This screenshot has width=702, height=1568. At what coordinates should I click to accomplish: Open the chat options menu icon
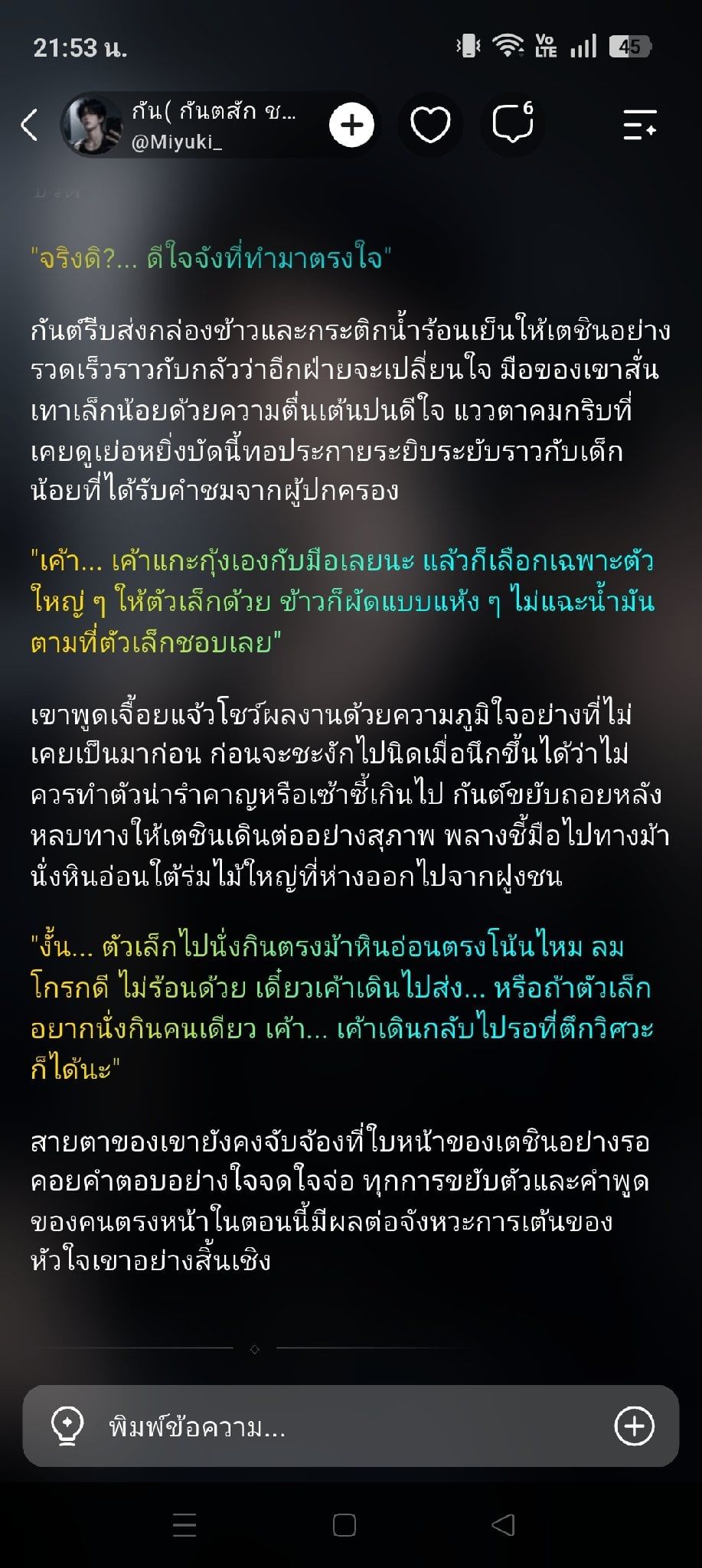coord(639,125)
